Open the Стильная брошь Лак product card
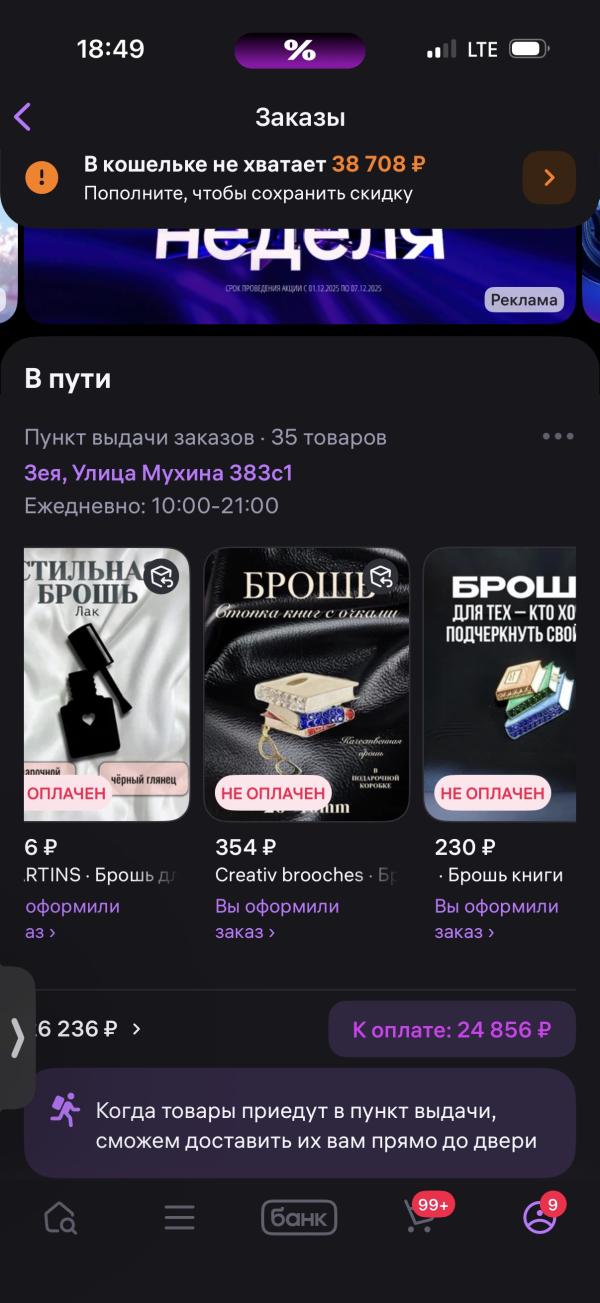The width and height of the screenshot is (600, 1303). coord(106,684)
